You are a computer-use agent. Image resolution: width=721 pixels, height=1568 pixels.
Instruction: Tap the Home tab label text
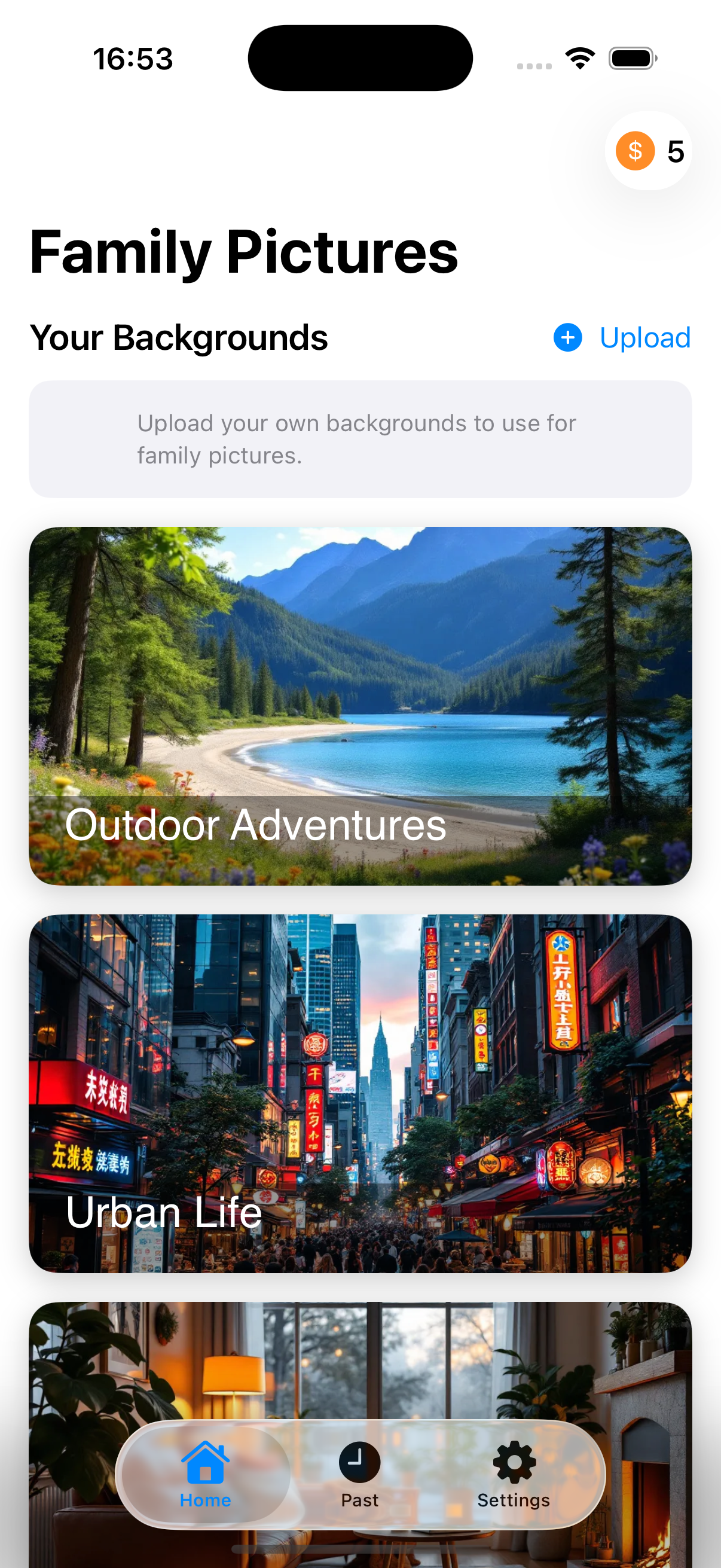(x=205, y=1500)
